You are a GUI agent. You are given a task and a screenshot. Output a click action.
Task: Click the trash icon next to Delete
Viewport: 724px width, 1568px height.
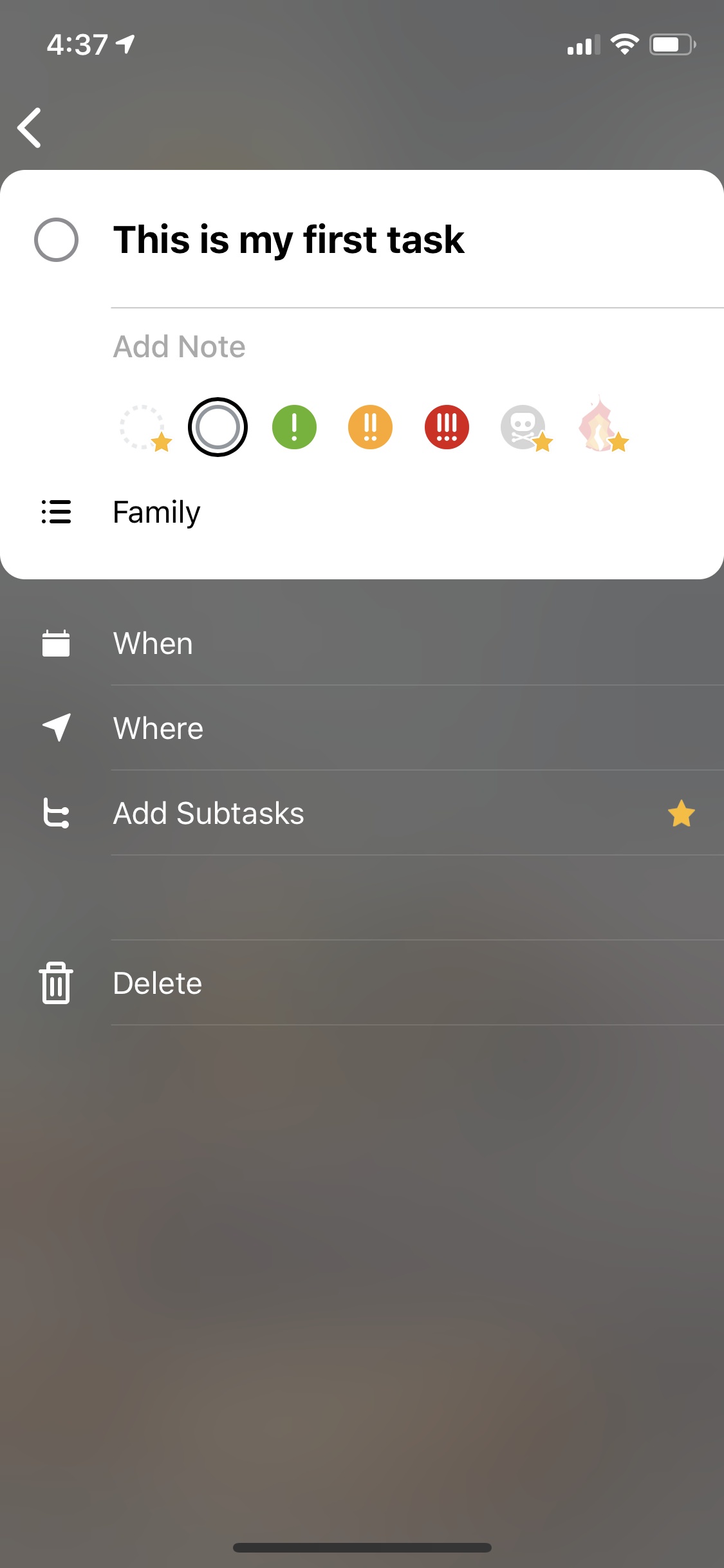pos(57,982)
